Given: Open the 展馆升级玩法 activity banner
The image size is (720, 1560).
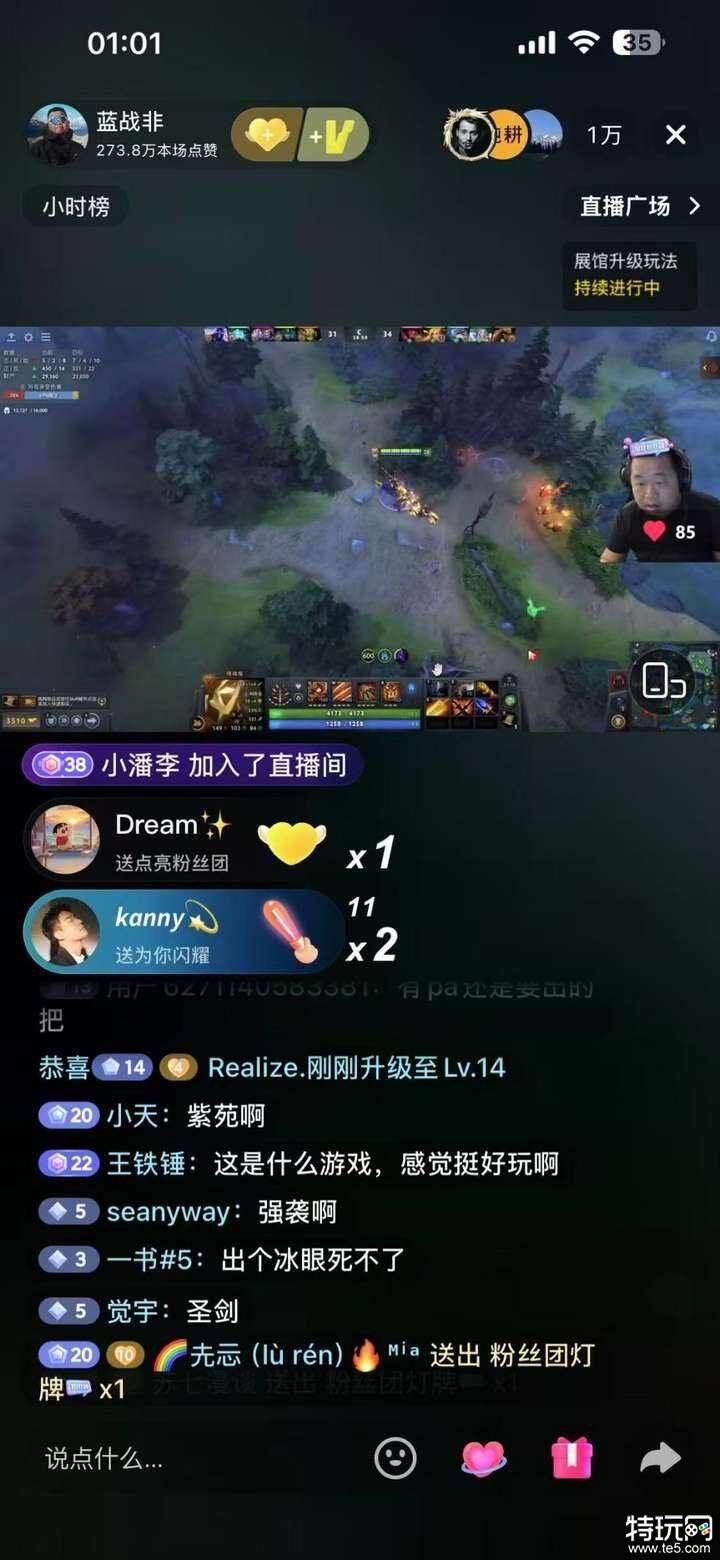Looking at the screenshot, I should 626,274.
